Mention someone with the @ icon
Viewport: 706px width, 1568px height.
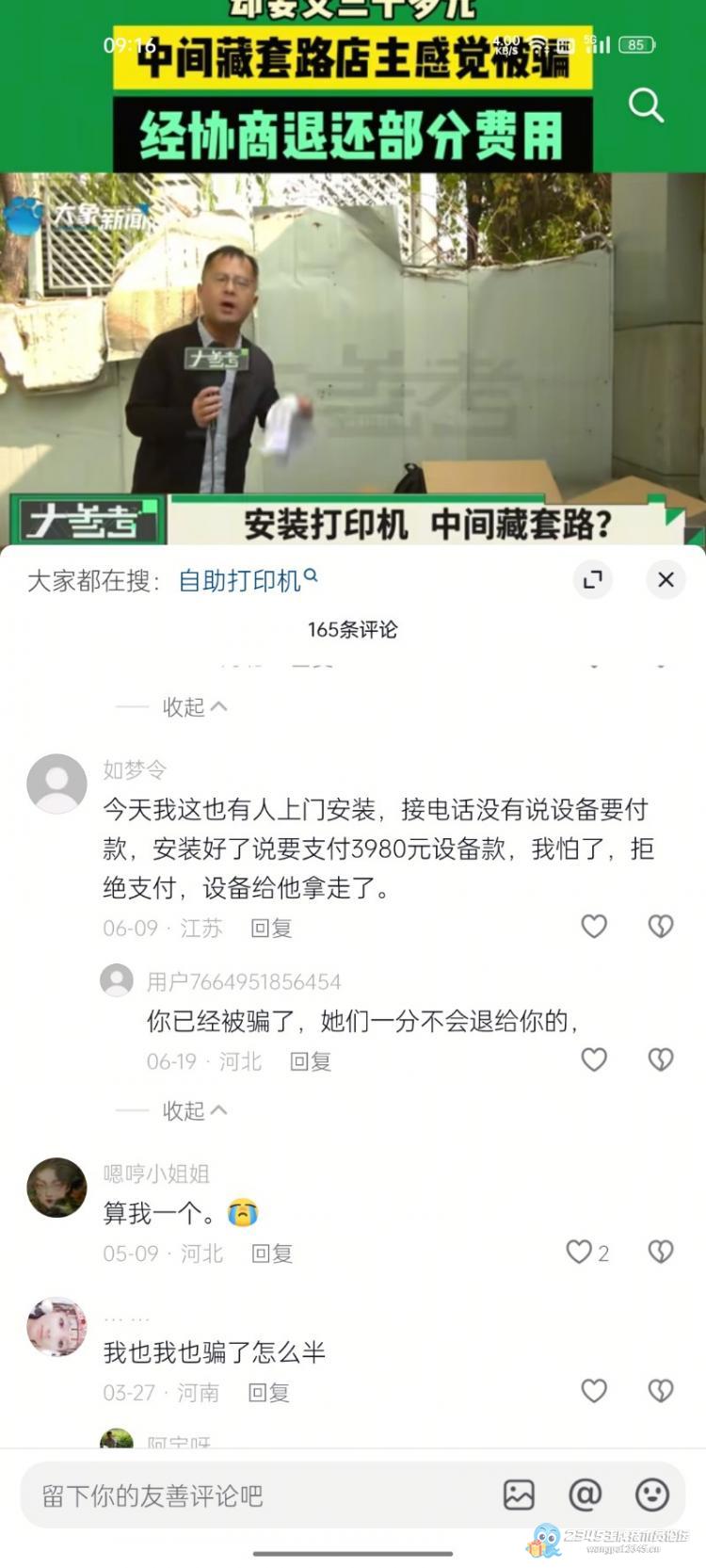pos(585,1495)
